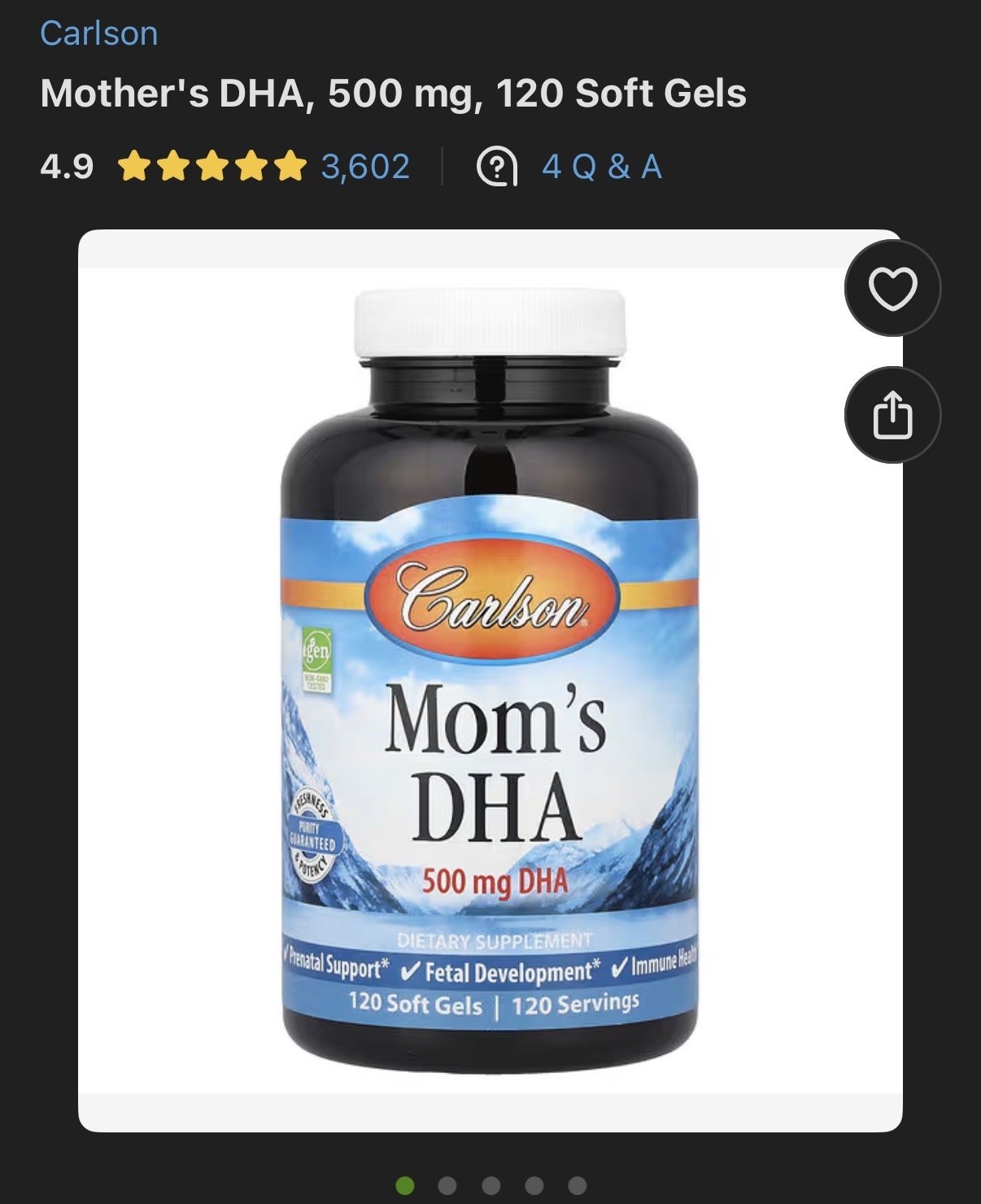The height and width of the screenshot is (1204, 981).
Task: Enlarge the Mom's DHA product image
Action: tap(490, 680)
